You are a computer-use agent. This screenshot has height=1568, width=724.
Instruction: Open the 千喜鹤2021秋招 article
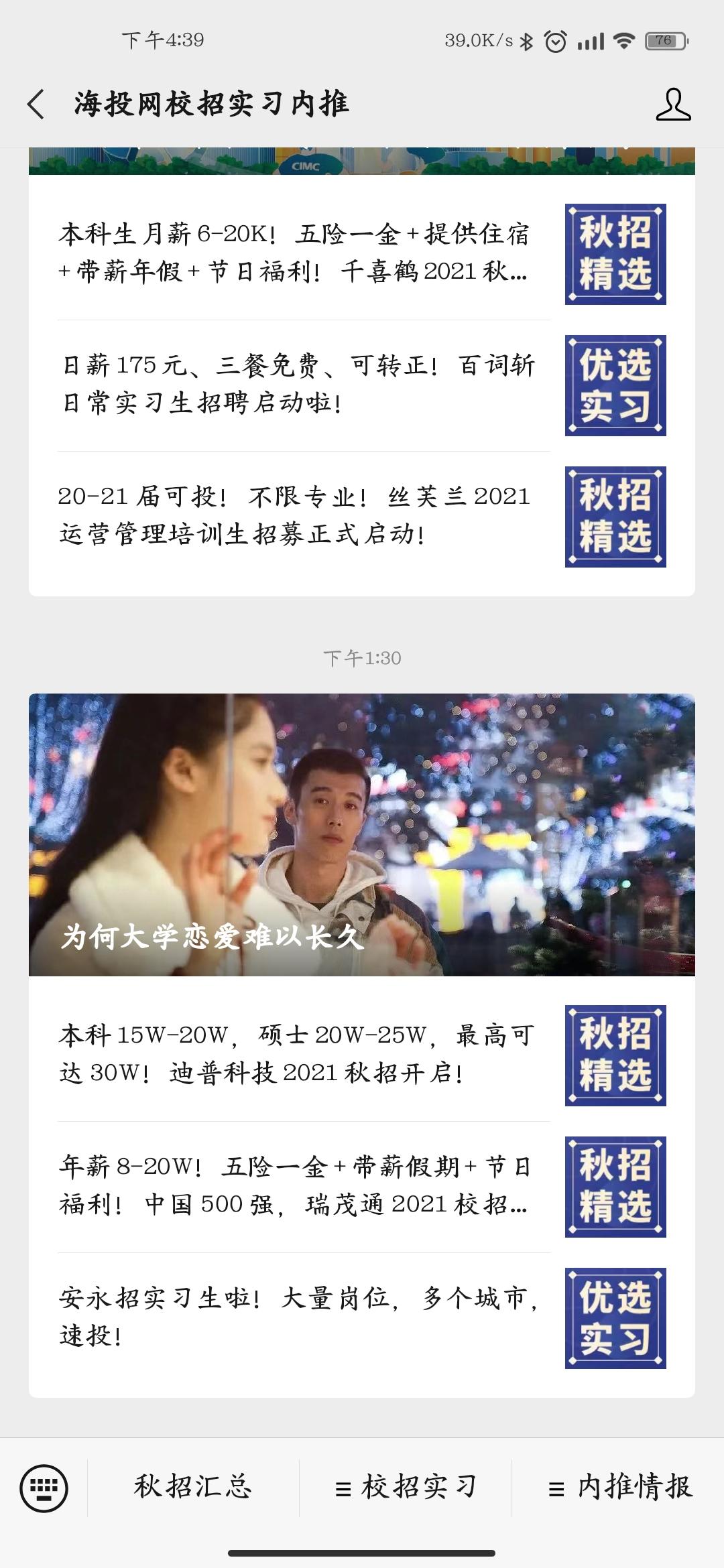pyautogui.click(x=294, y=253)
